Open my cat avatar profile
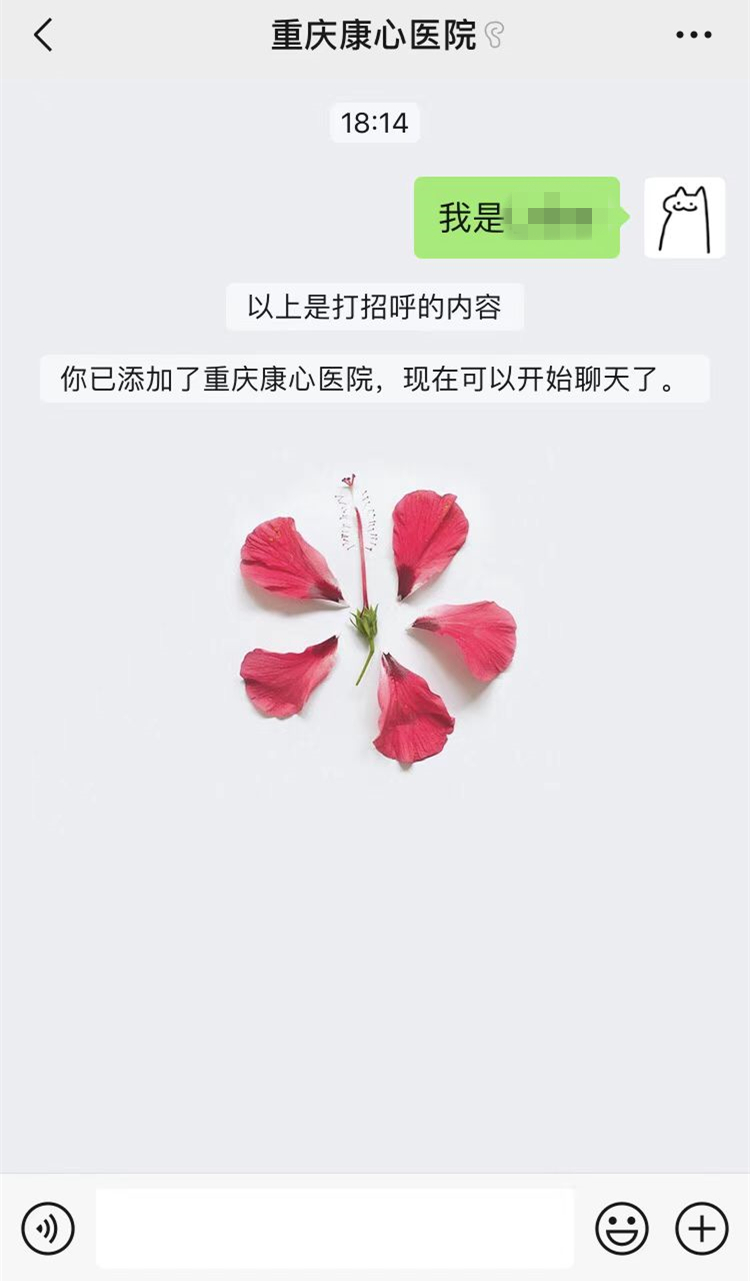Viewport: 750px width, 1281px height. click(684, 218)
